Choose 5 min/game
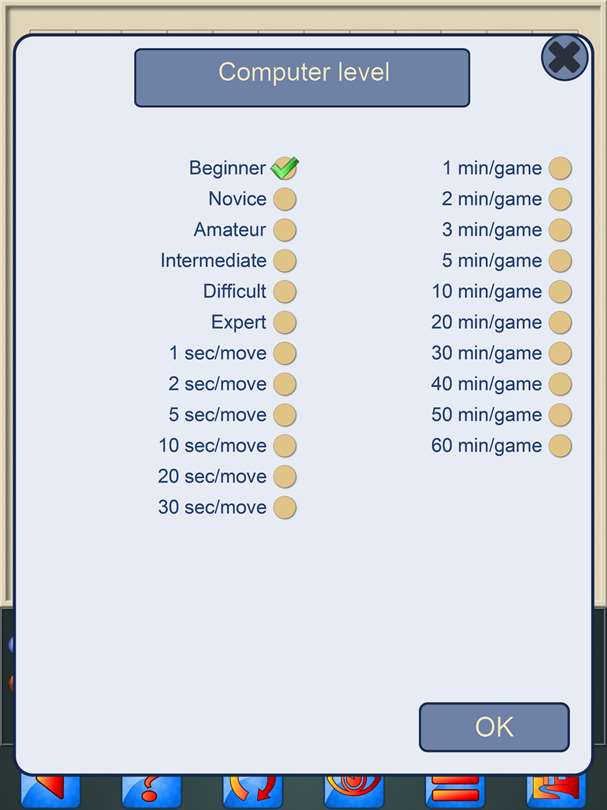The image size is (607, 810). click(560, 261)
